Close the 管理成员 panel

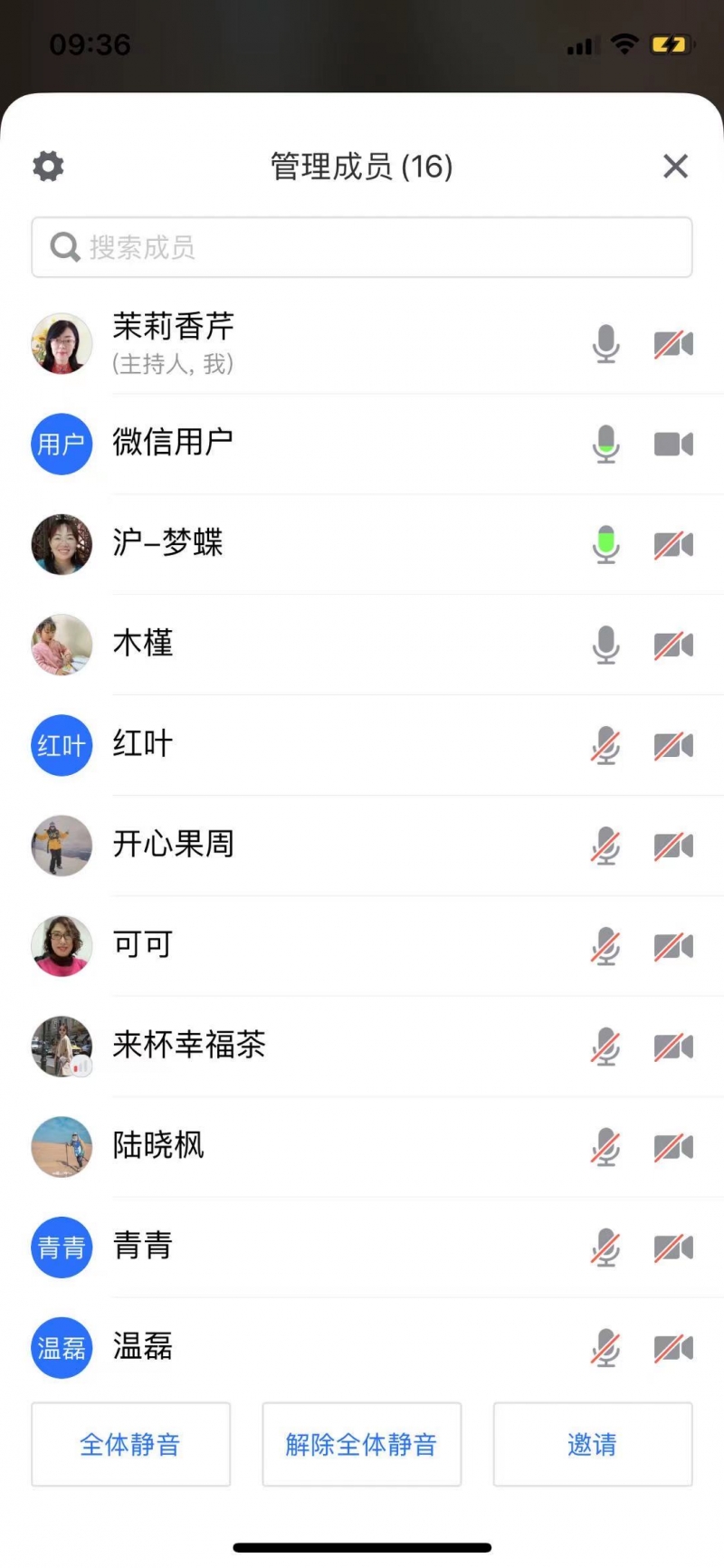pyautogui.click(x=675, y=167)
